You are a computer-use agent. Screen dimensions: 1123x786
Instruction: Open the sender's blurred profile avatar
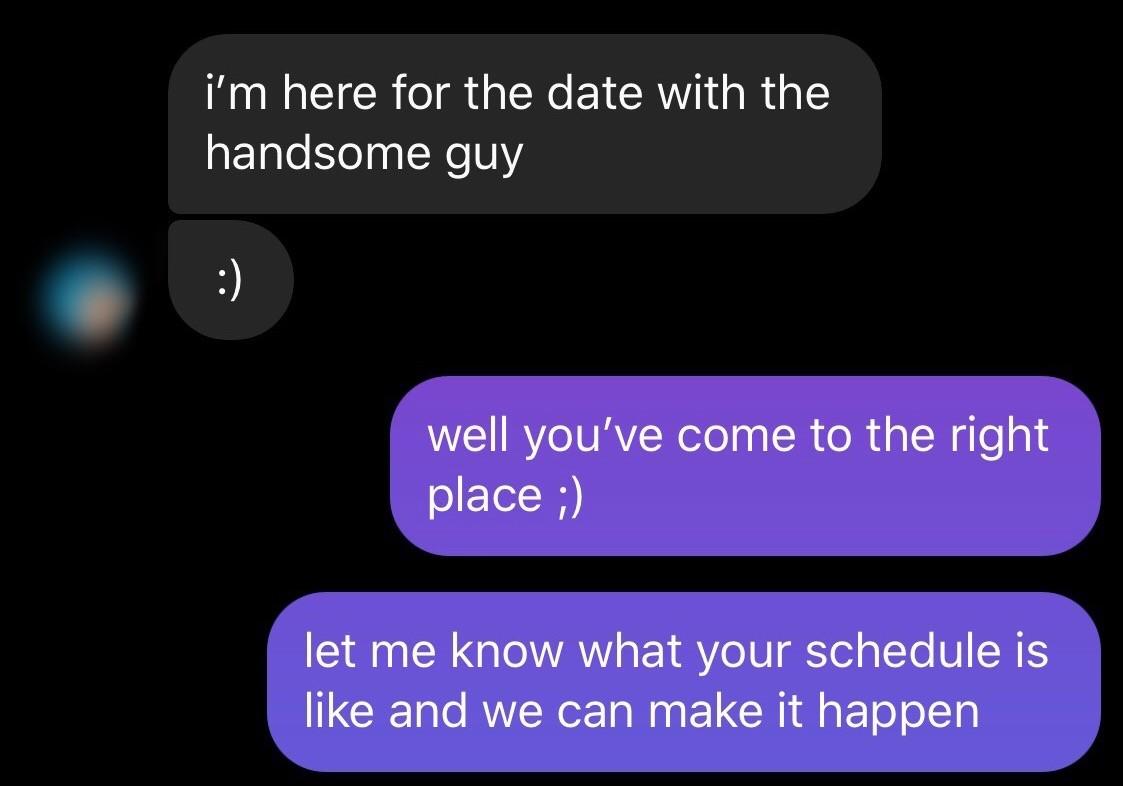(x=92, y=294)
